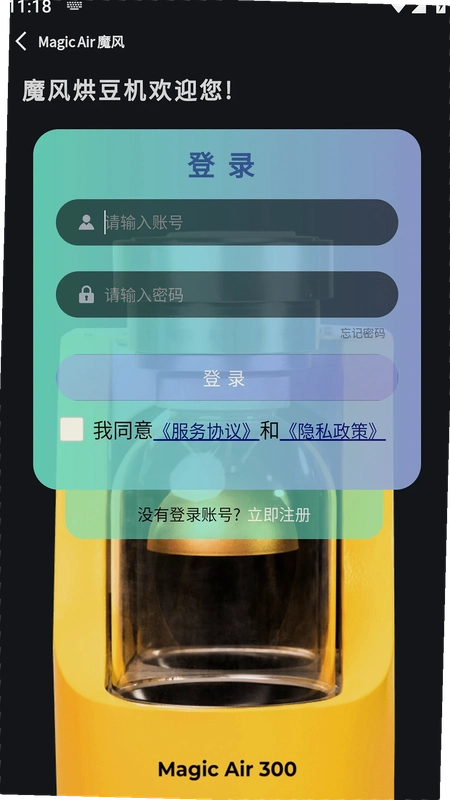Tap the password input field
The image size is (450, 800).
click(227, 294)
